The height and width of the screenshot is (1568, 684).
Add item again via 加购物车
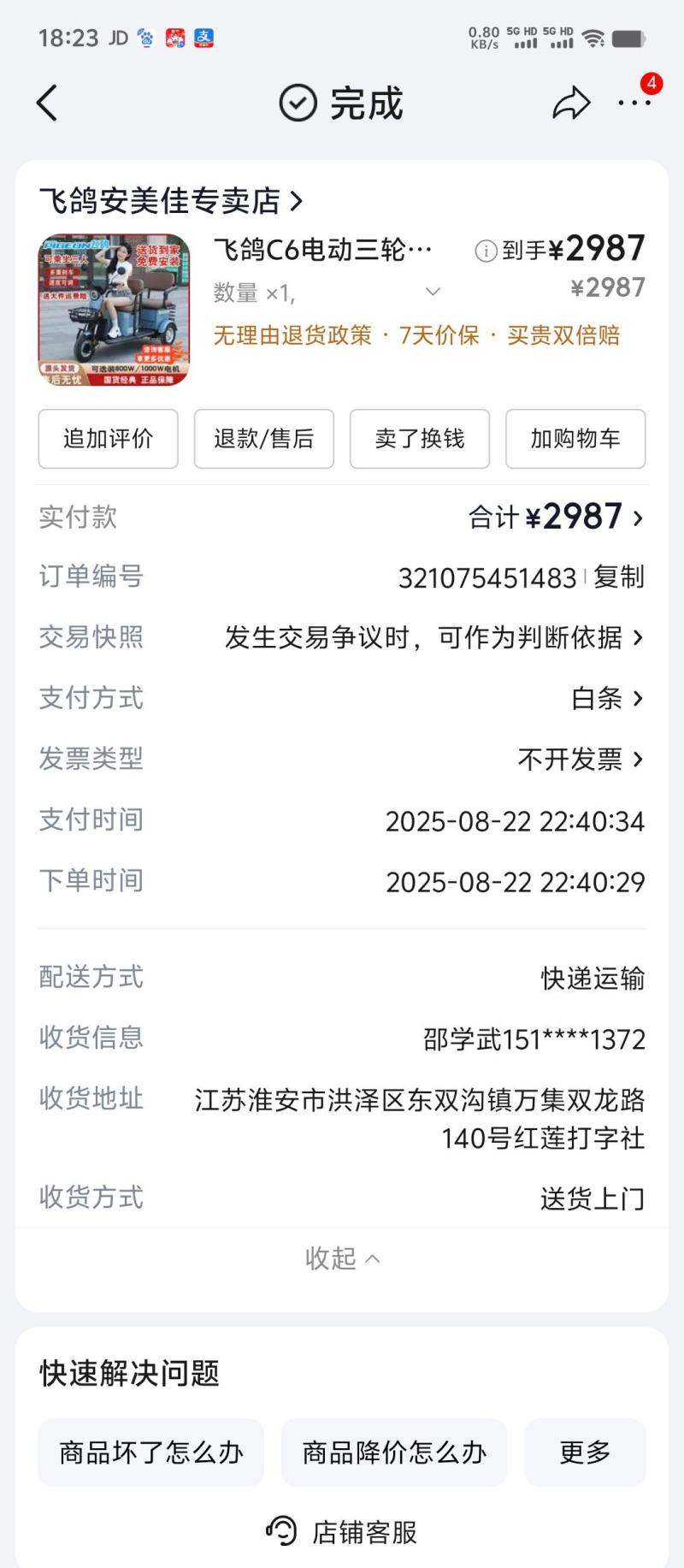(x=575, y=439)
